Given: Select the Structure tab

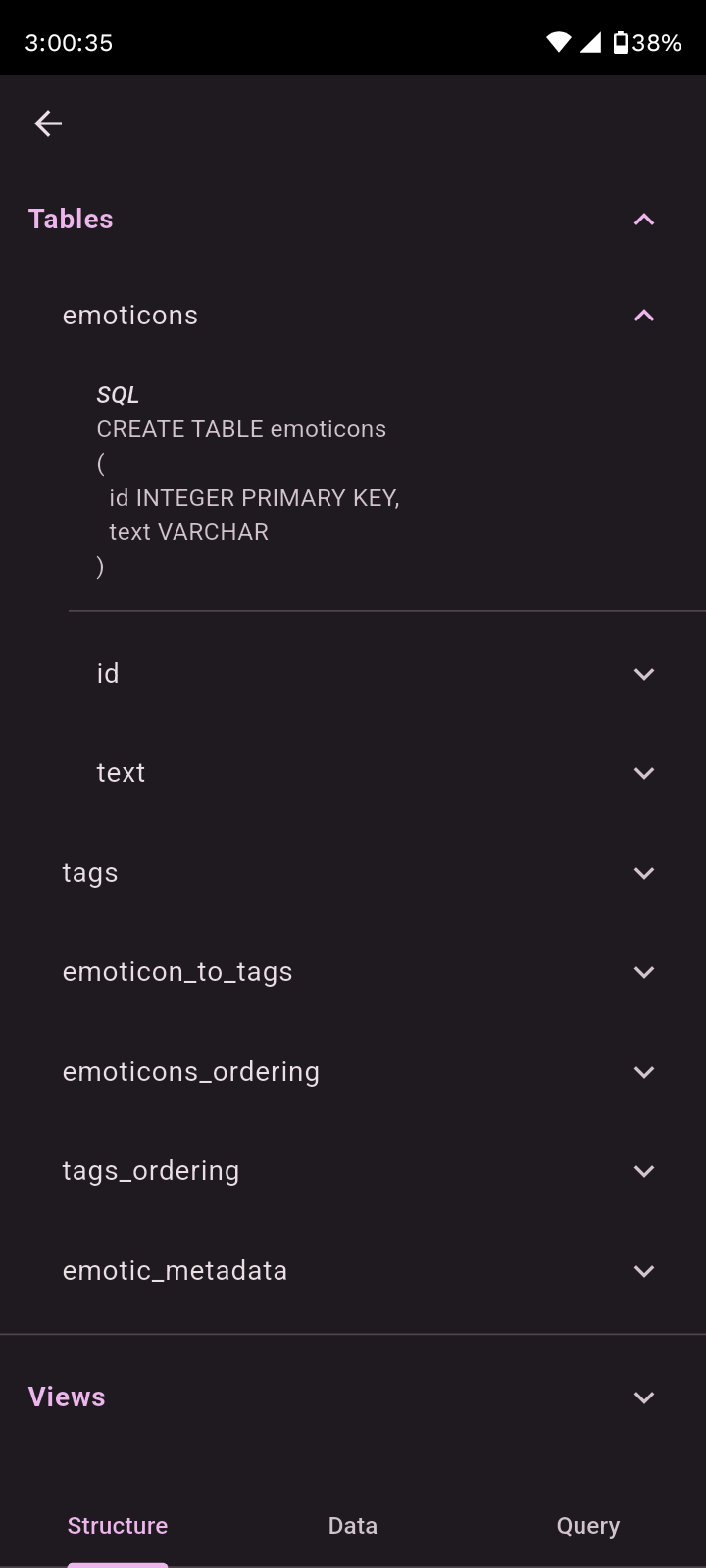Looking at the screenshot, I should (118, 1526).
